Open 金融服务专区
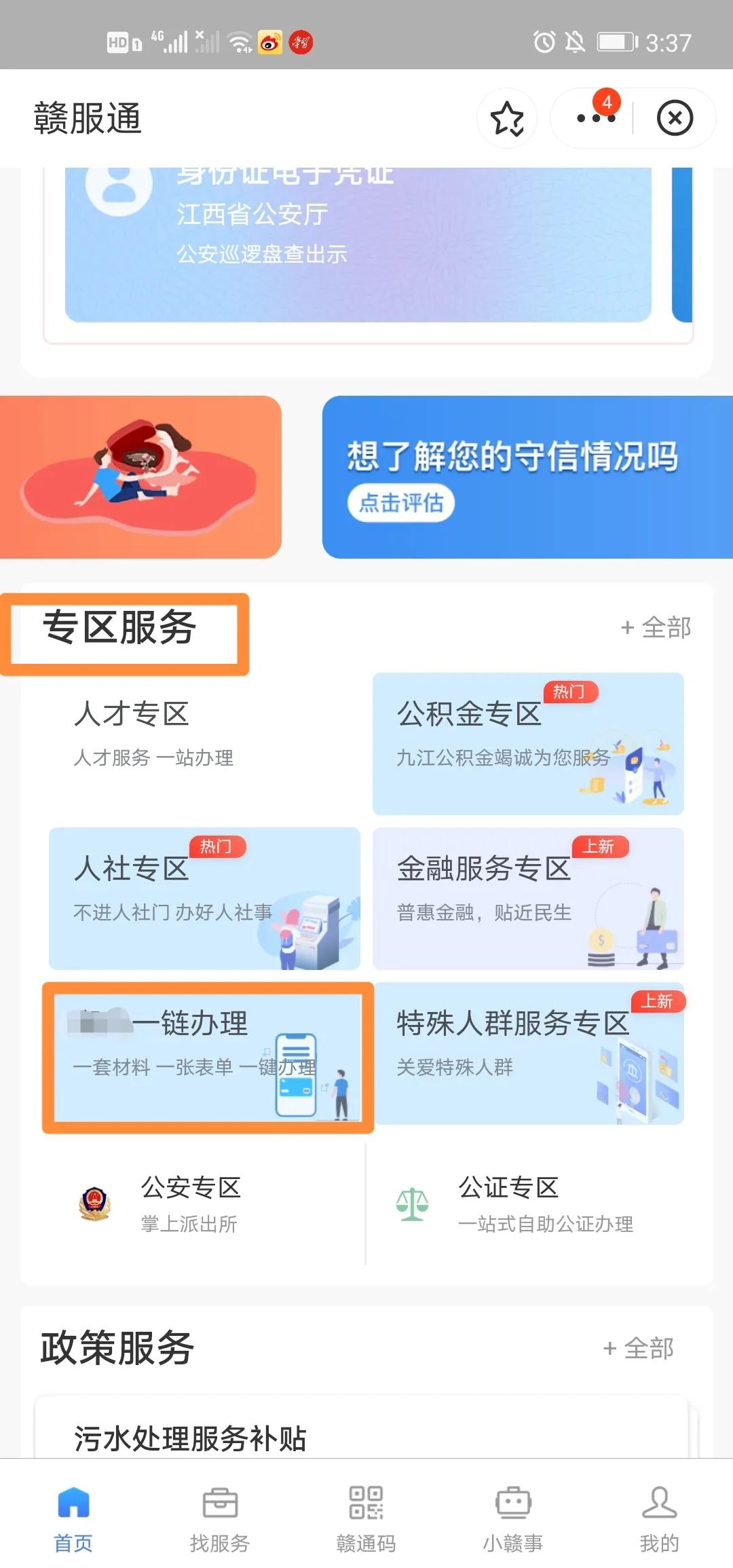Screen dimensions: 733x1568 tap(527, 897)
